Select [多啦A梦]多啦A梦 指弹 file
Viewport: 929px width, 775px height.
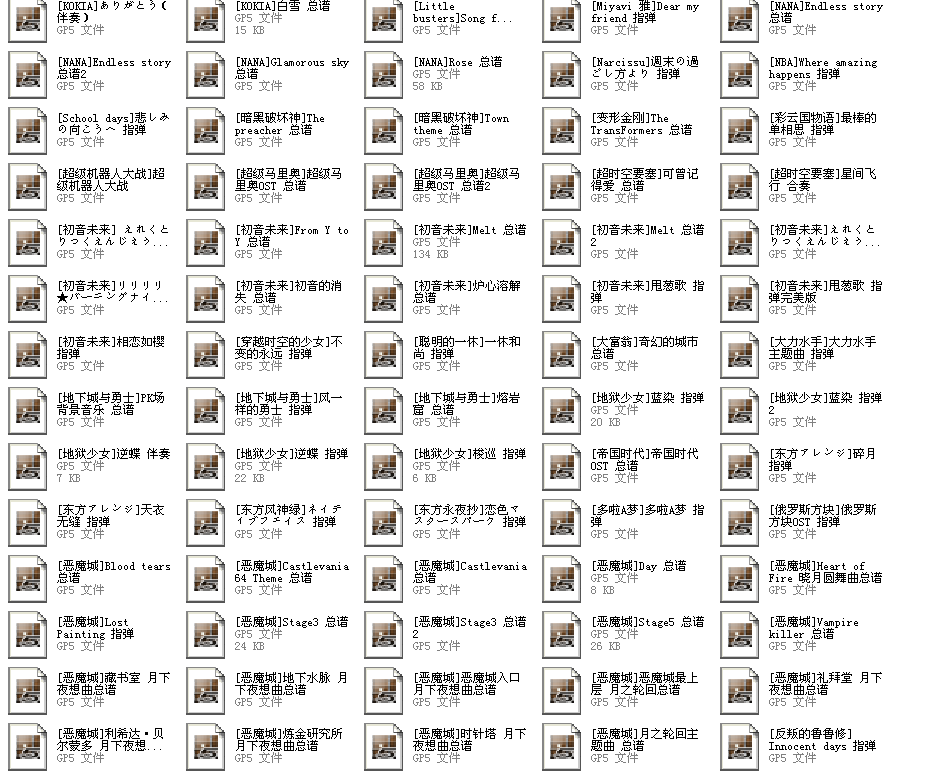(562, 522)
